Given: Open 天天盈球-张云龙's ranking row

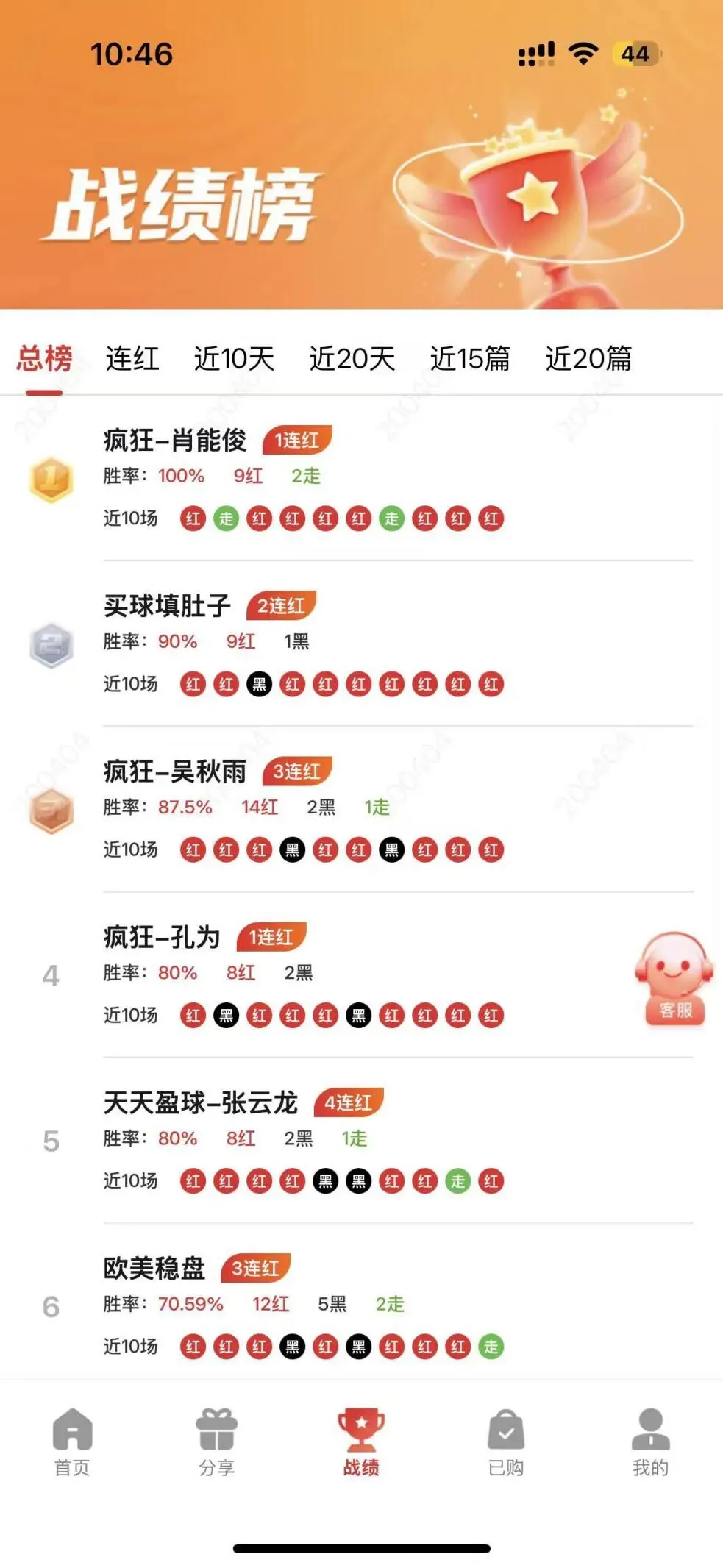Looking at the screenshot, I should 361,1141.
